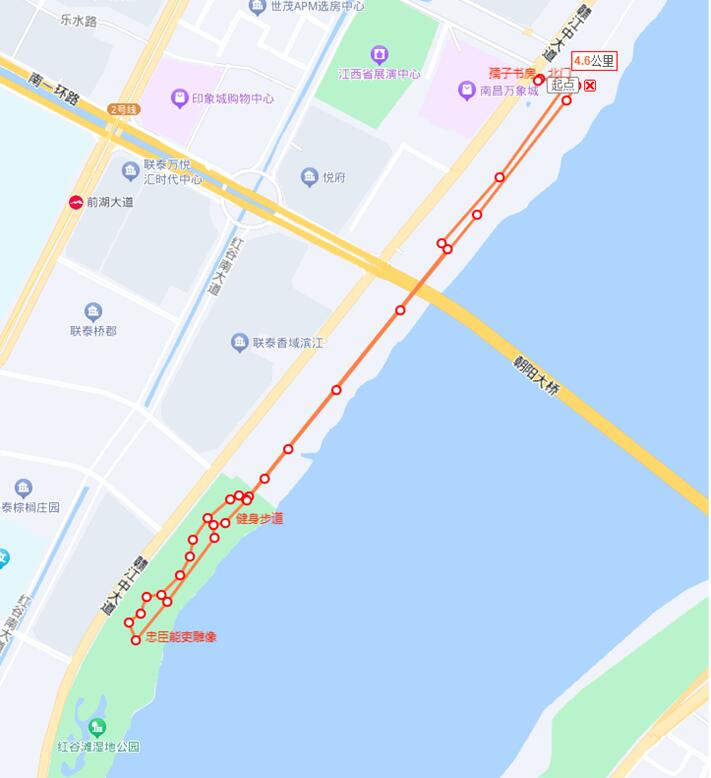Open the 世茂APM选房中心 place marker
Viewport: 711px width, 778px height.
(x=257, y=7)
